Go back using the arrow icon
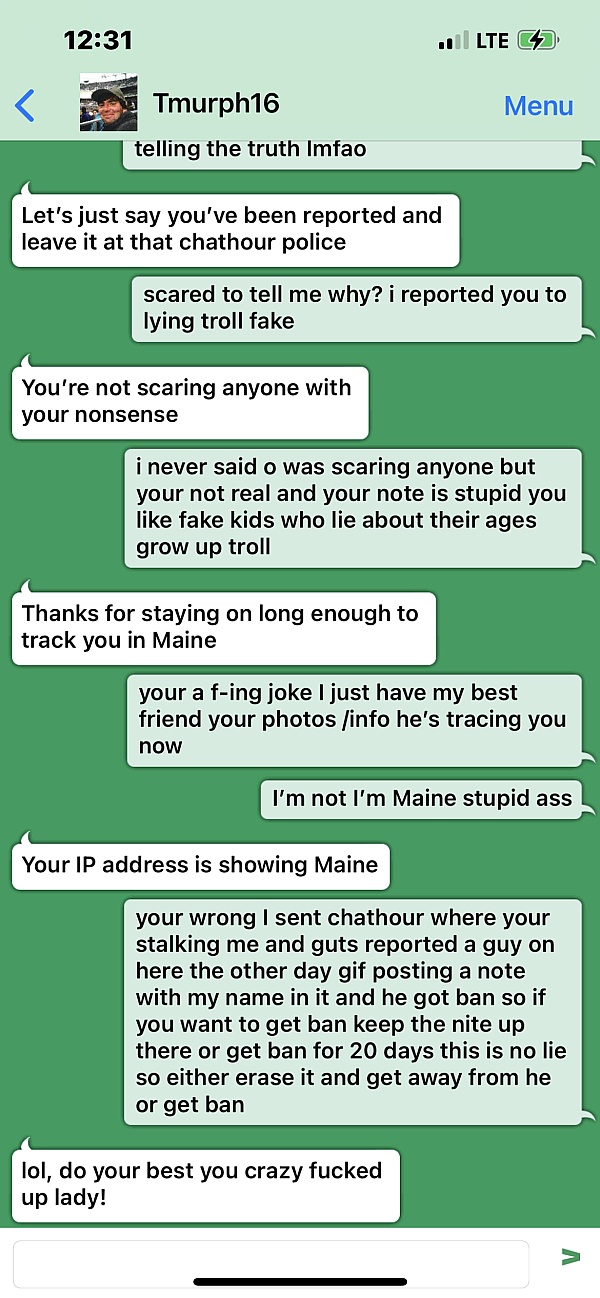 (x=26, y=105)
